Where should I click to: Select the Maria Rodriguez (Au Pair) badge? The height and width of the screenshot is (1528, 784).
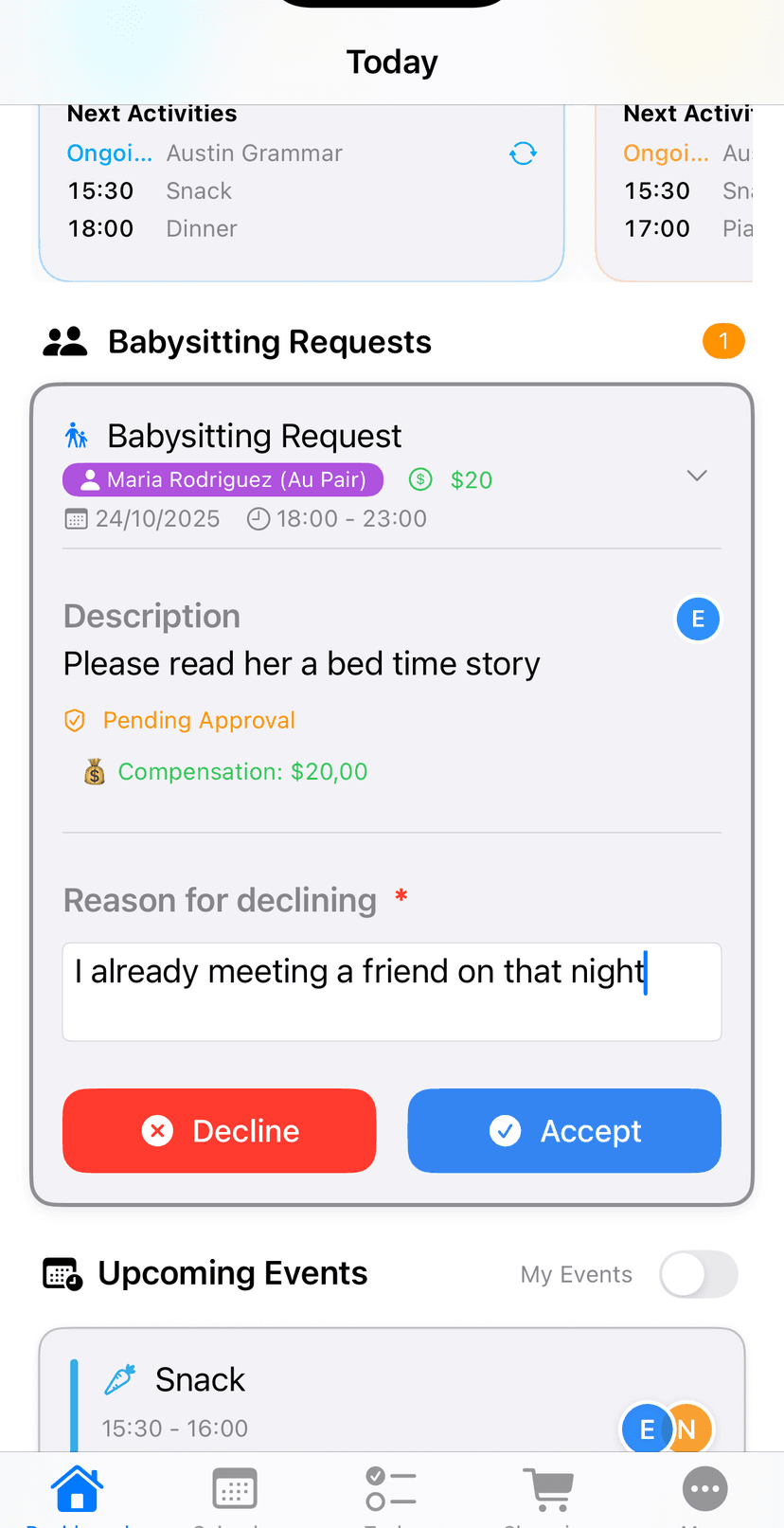222,480
